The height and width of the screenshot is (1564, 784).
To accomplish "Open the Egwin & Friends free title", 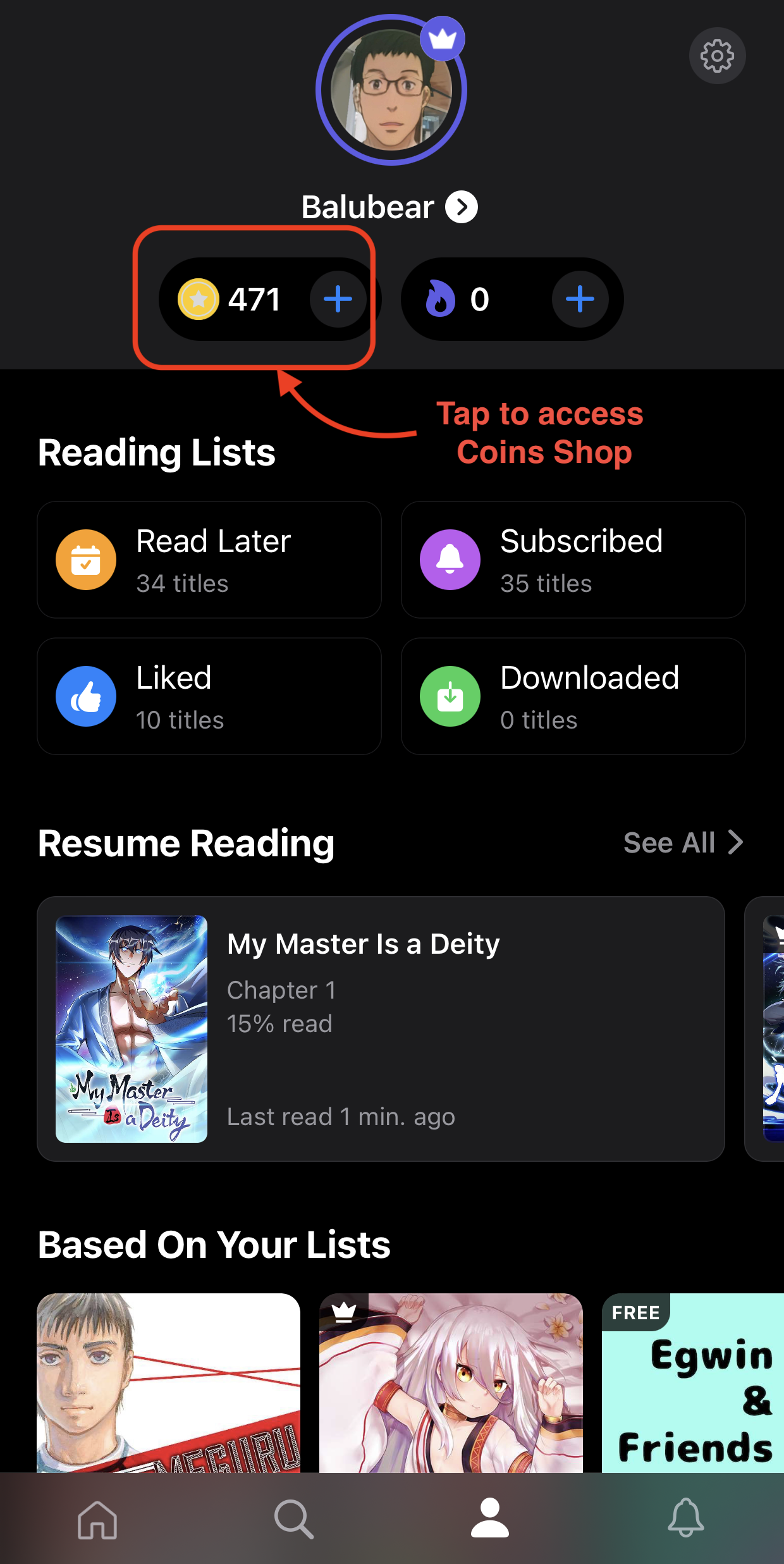I will 693,1382.
